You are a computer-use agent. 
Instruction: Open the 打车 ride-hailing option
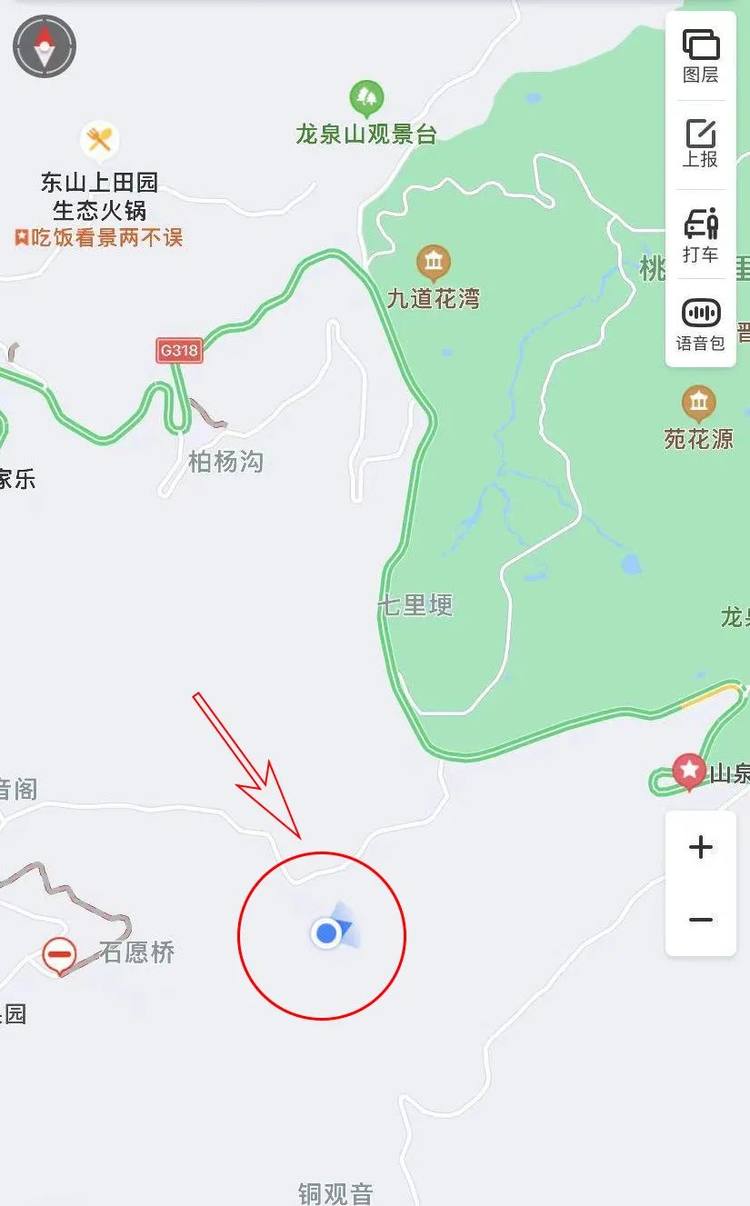[701, 234]
